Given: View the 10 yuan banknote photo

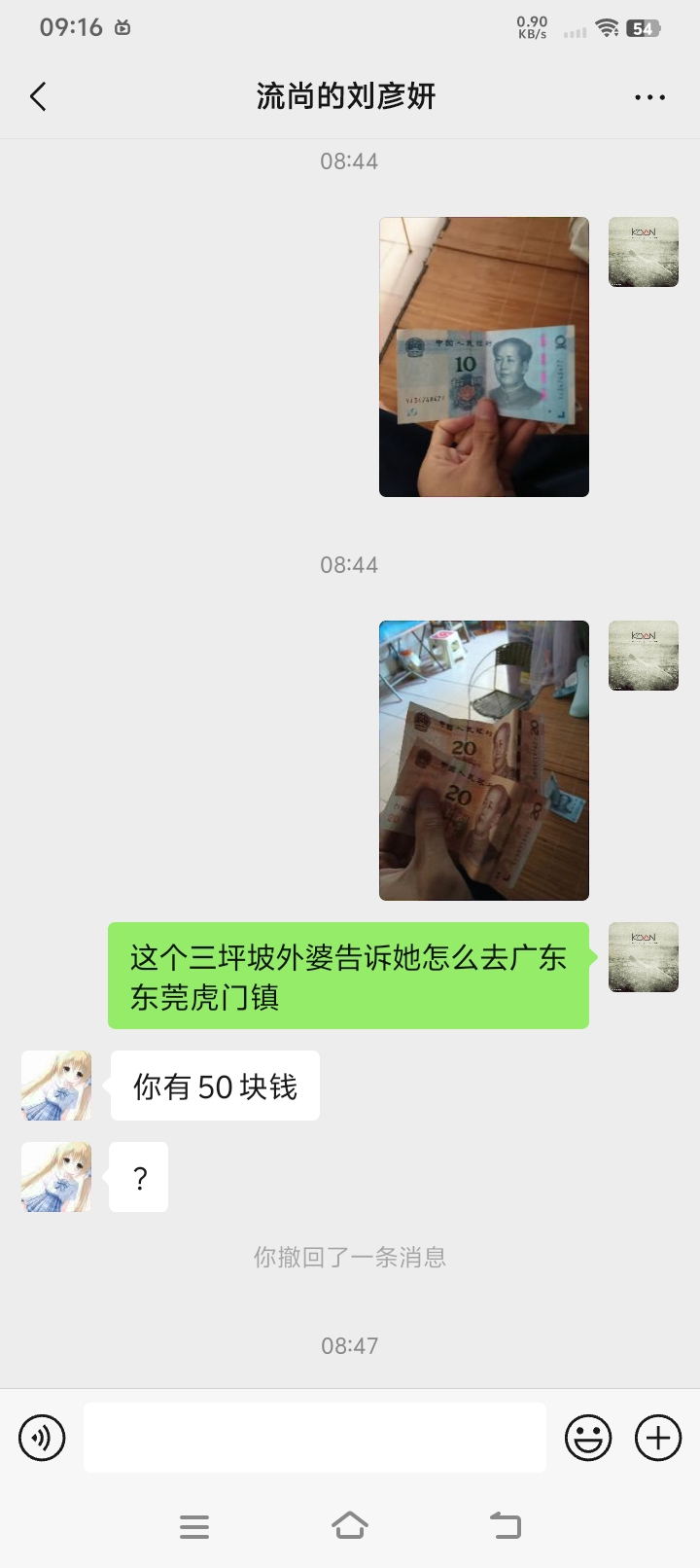Looking at the screenshot, I should click(483, 357).
